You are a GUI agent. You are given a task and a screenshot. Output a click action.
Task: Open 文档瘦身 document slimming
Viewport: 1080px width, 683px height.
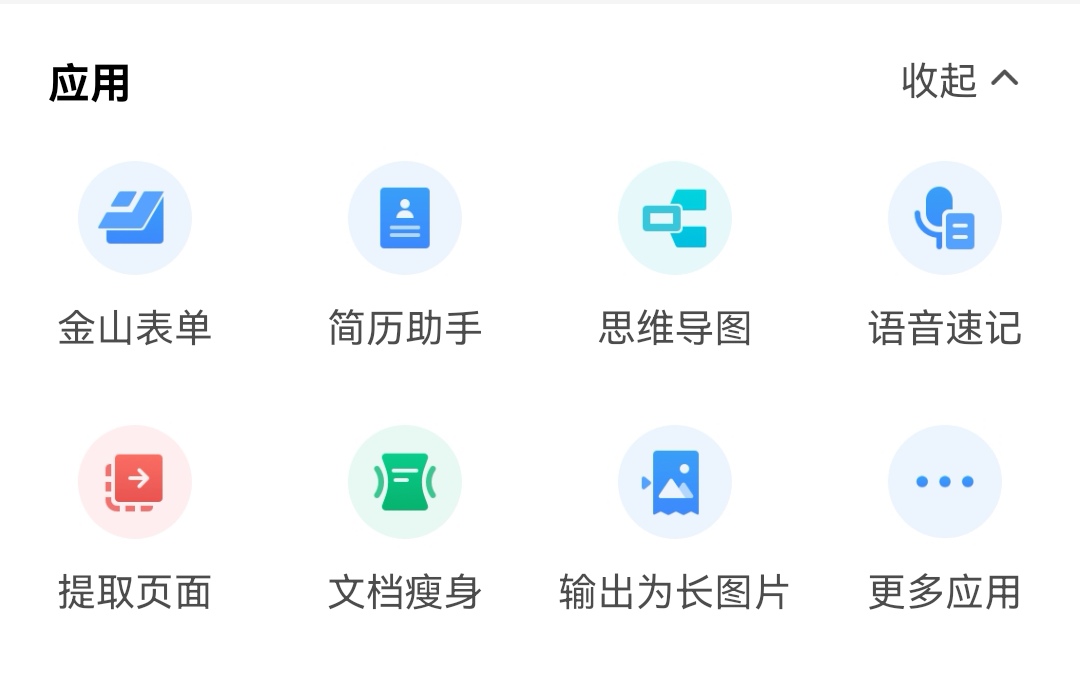coord(405,482)
